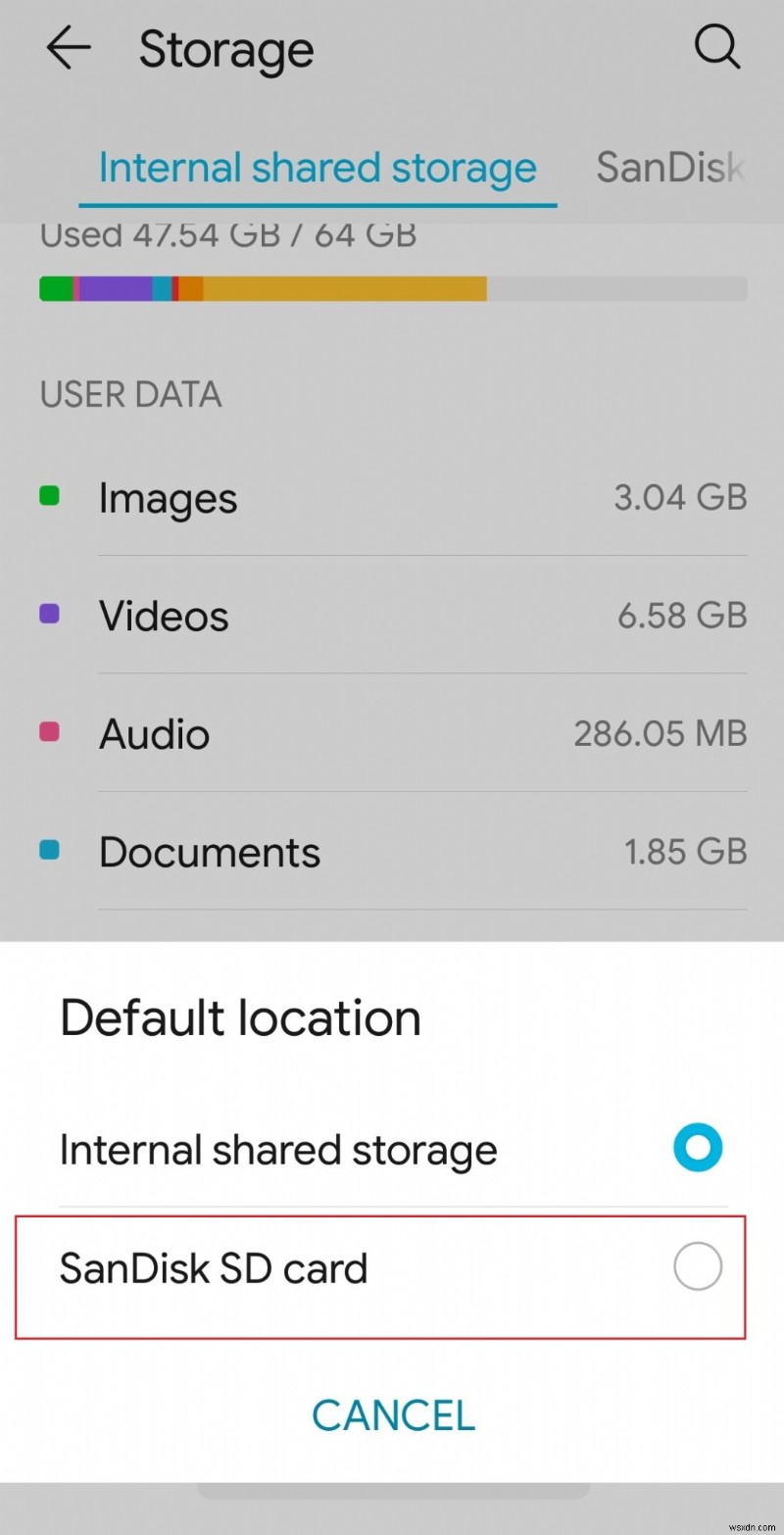Click the storage usage bar
The image size is (784, 1535).
[x=392, y=287]
